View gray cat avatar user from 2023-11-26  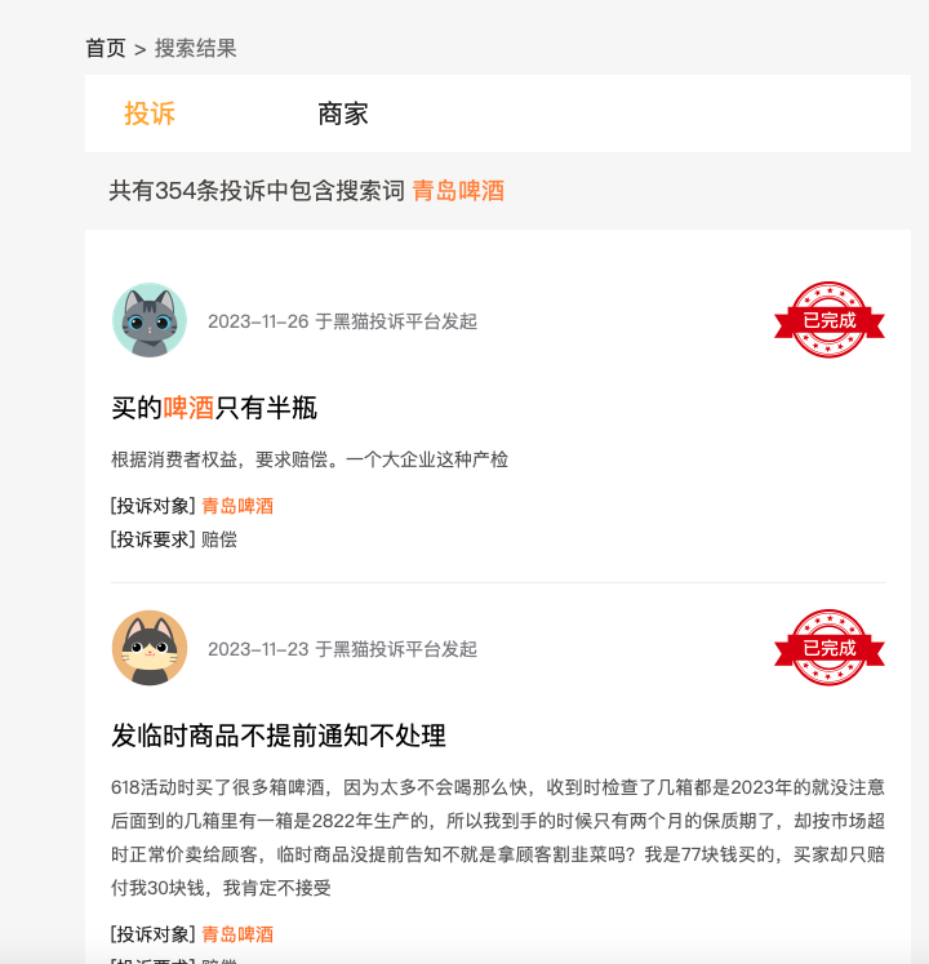point(149,320)
